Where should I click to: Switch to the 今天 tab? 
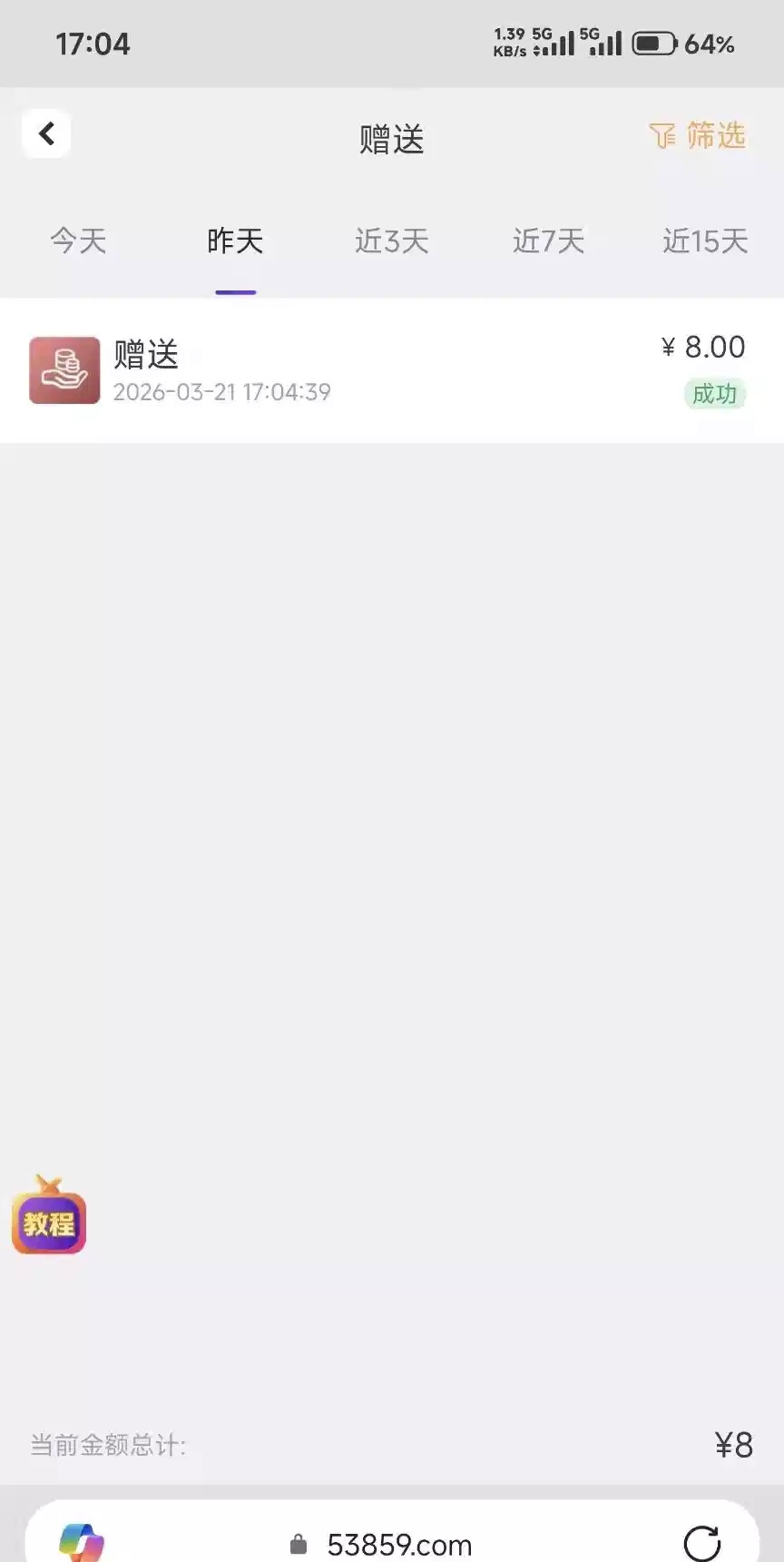point(78,241)
